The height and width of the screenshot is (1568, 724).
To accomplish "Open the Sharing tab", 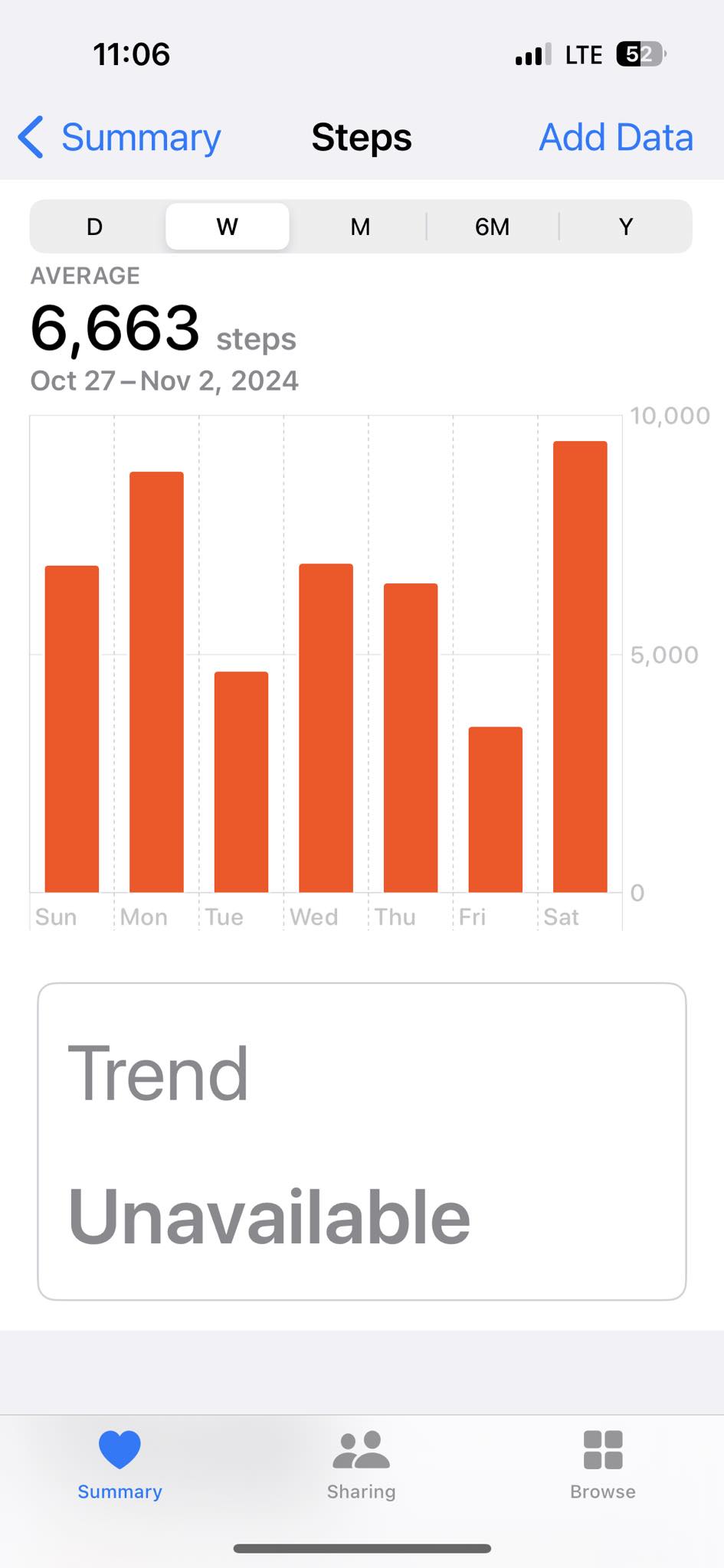I will 362,1465.
